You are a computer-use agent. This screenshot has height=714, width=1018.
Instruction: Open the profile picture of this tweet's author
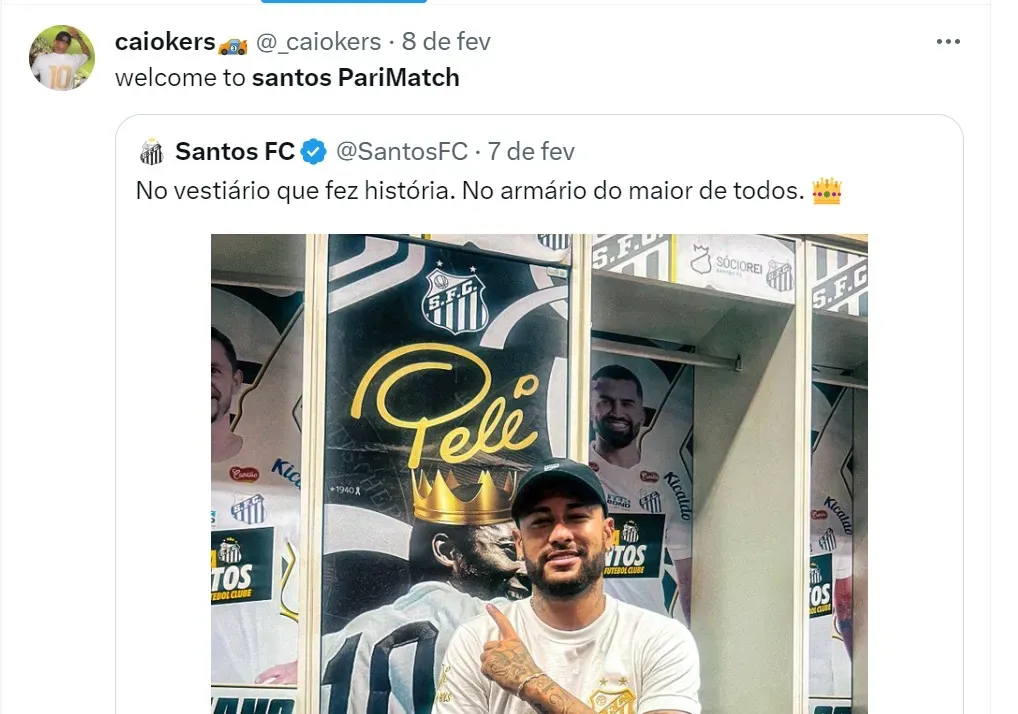coord(62,58)
